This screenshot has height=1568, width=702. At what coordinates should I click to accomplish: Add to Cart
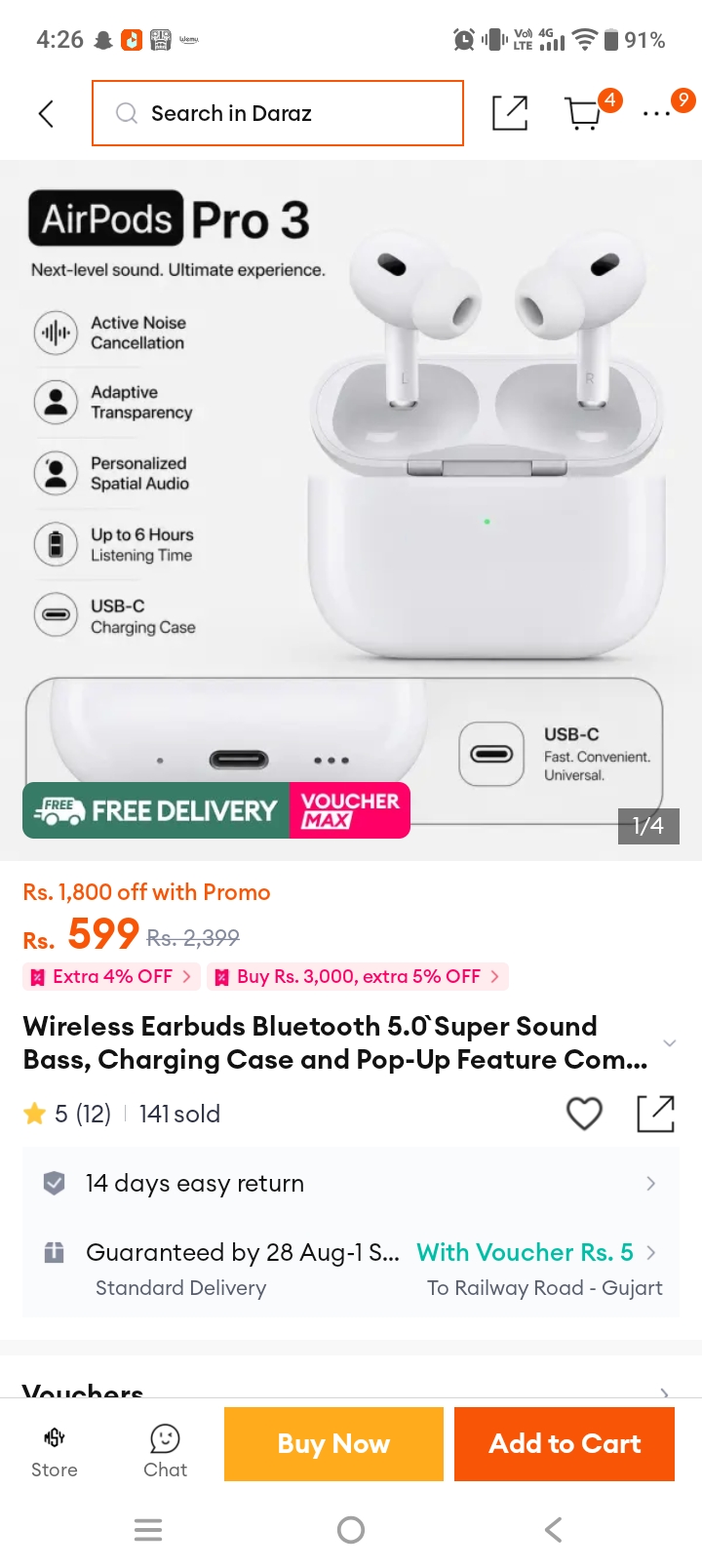click(565, 1444)
